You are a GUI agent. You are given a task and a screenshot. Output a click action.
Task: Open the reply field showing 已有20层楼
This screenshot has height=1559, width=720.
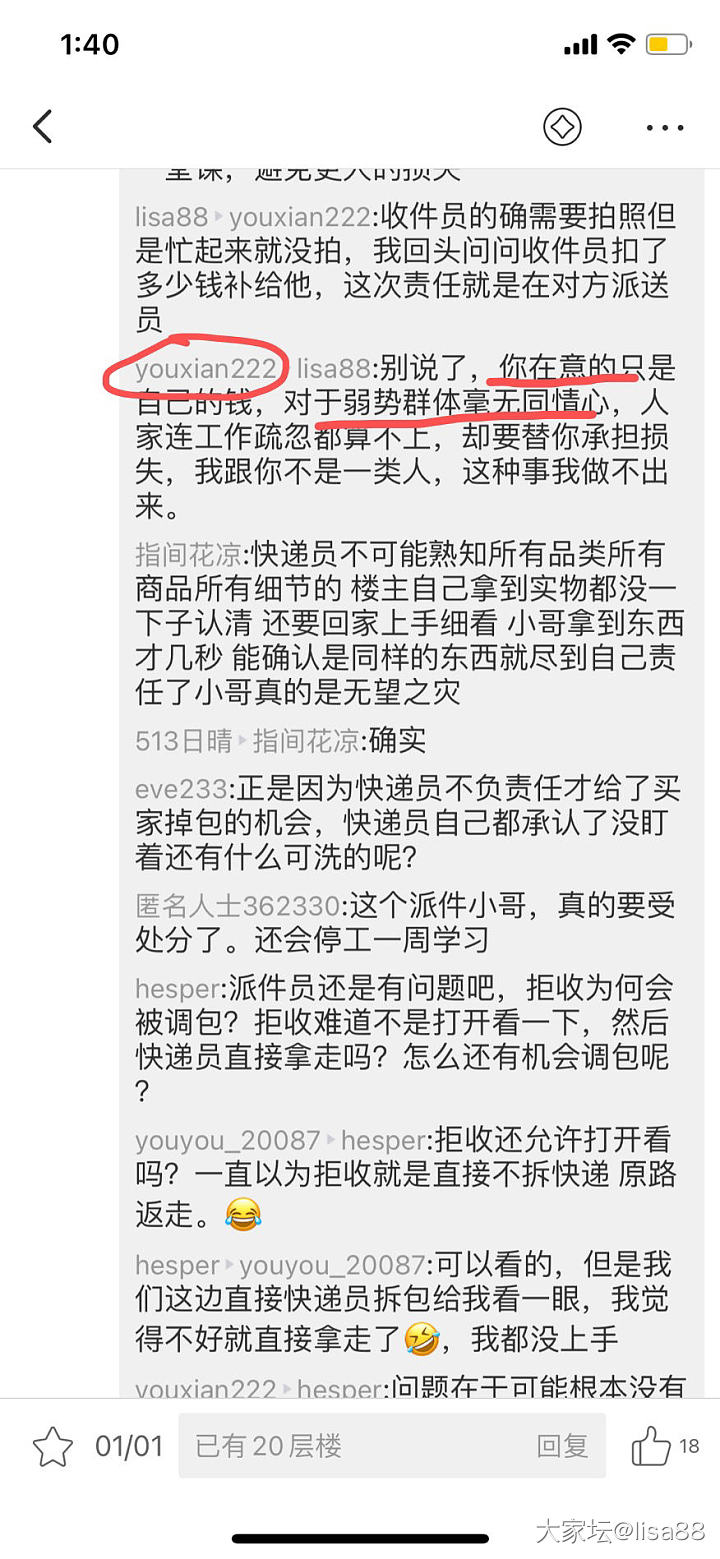391,1445
